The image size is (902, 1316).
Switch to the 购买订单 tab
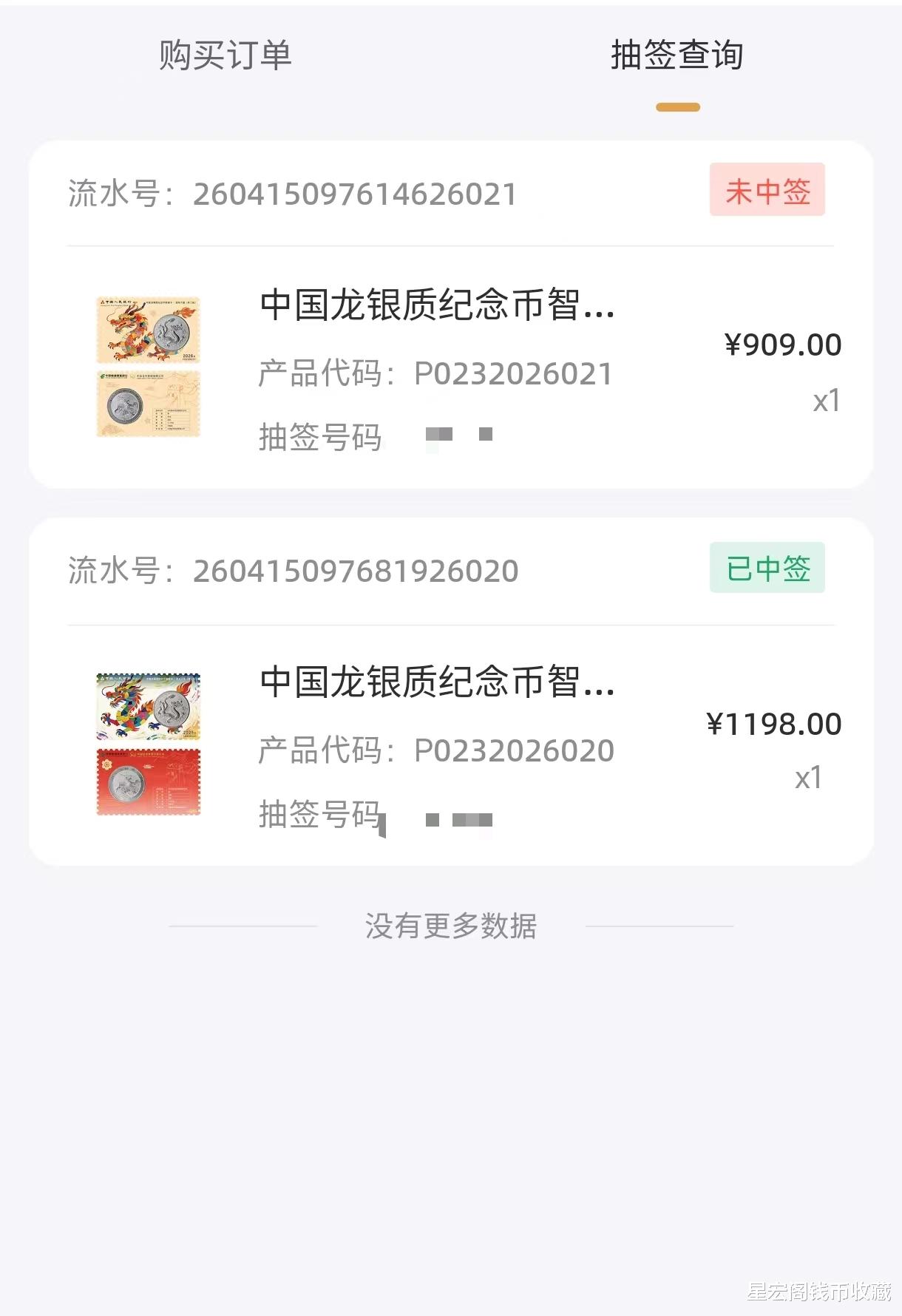click(x=225, y=56)
